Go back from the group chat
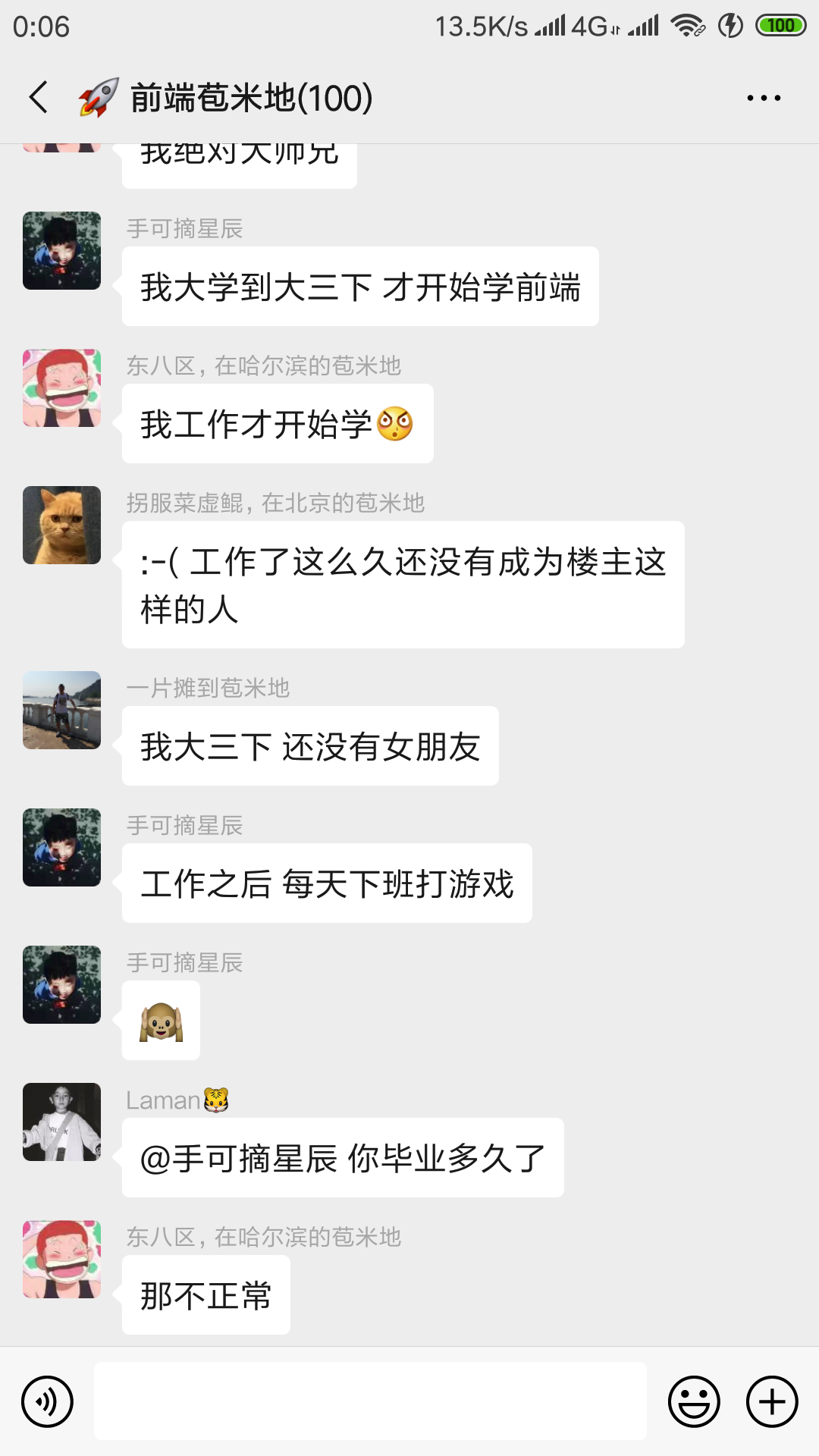The height and width of the screenshot is (1456, 819). point(39,98)
